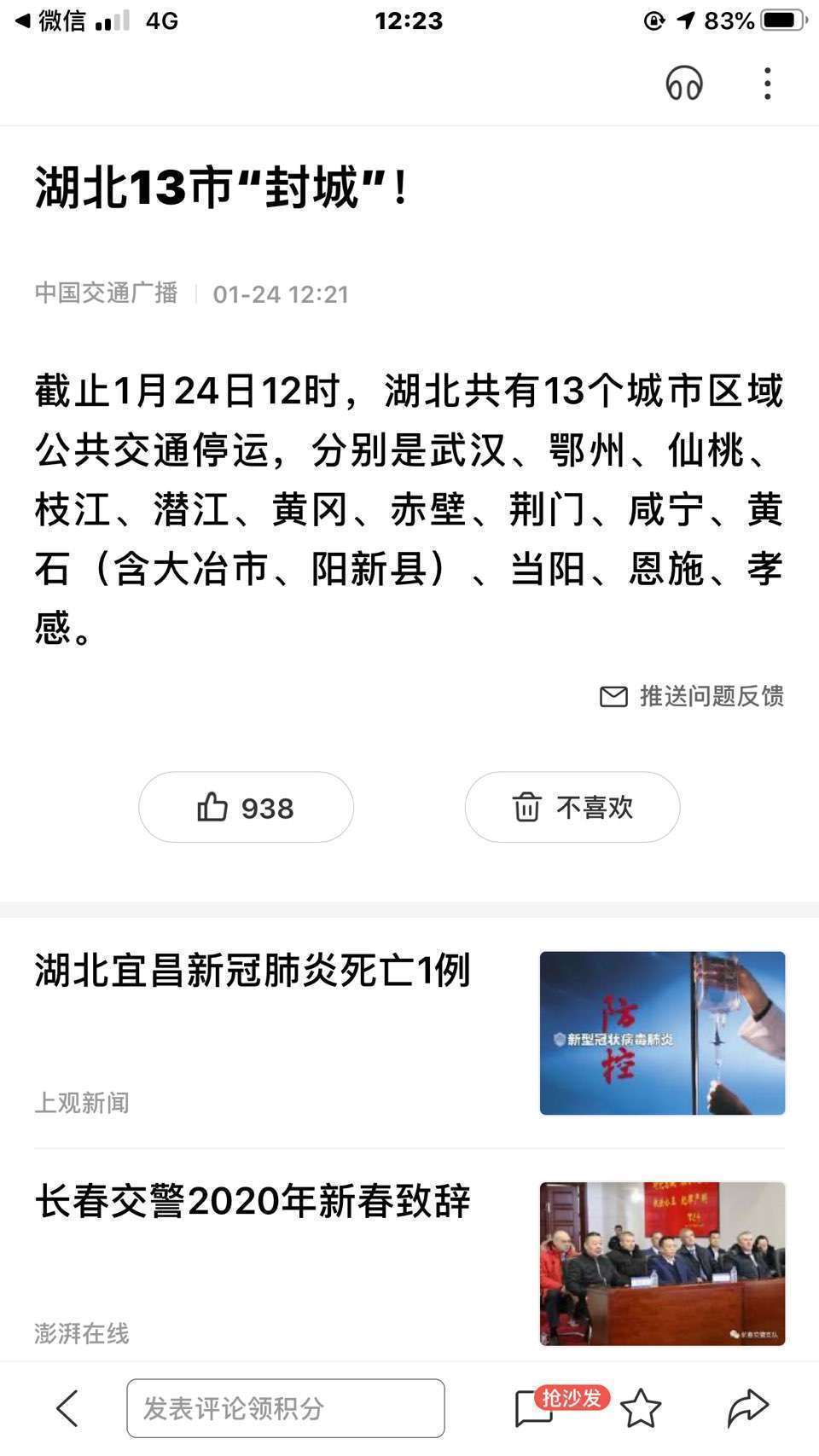Open article 湖北宜昌新冠肺炎死亡1例

[253, 972]
